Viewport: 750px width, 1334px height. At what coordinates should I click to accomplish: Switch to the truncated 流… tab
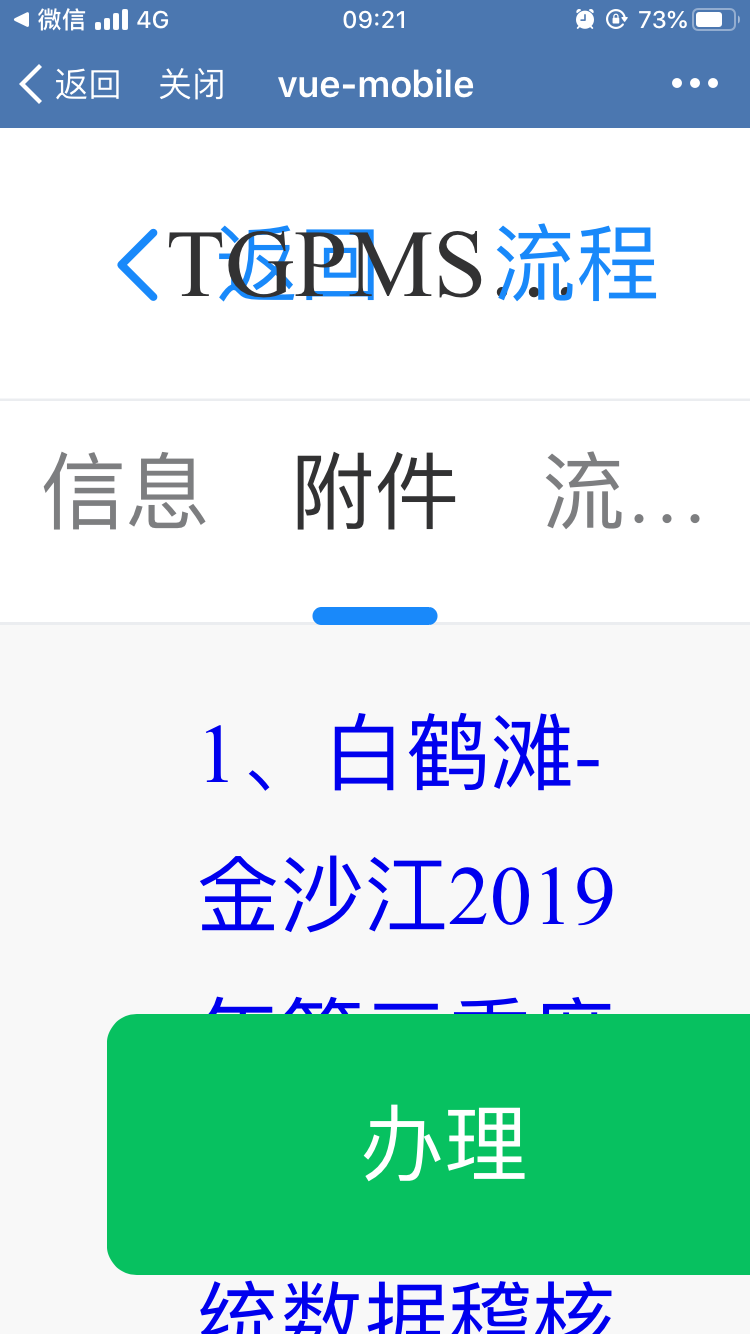tap(623, 493)
